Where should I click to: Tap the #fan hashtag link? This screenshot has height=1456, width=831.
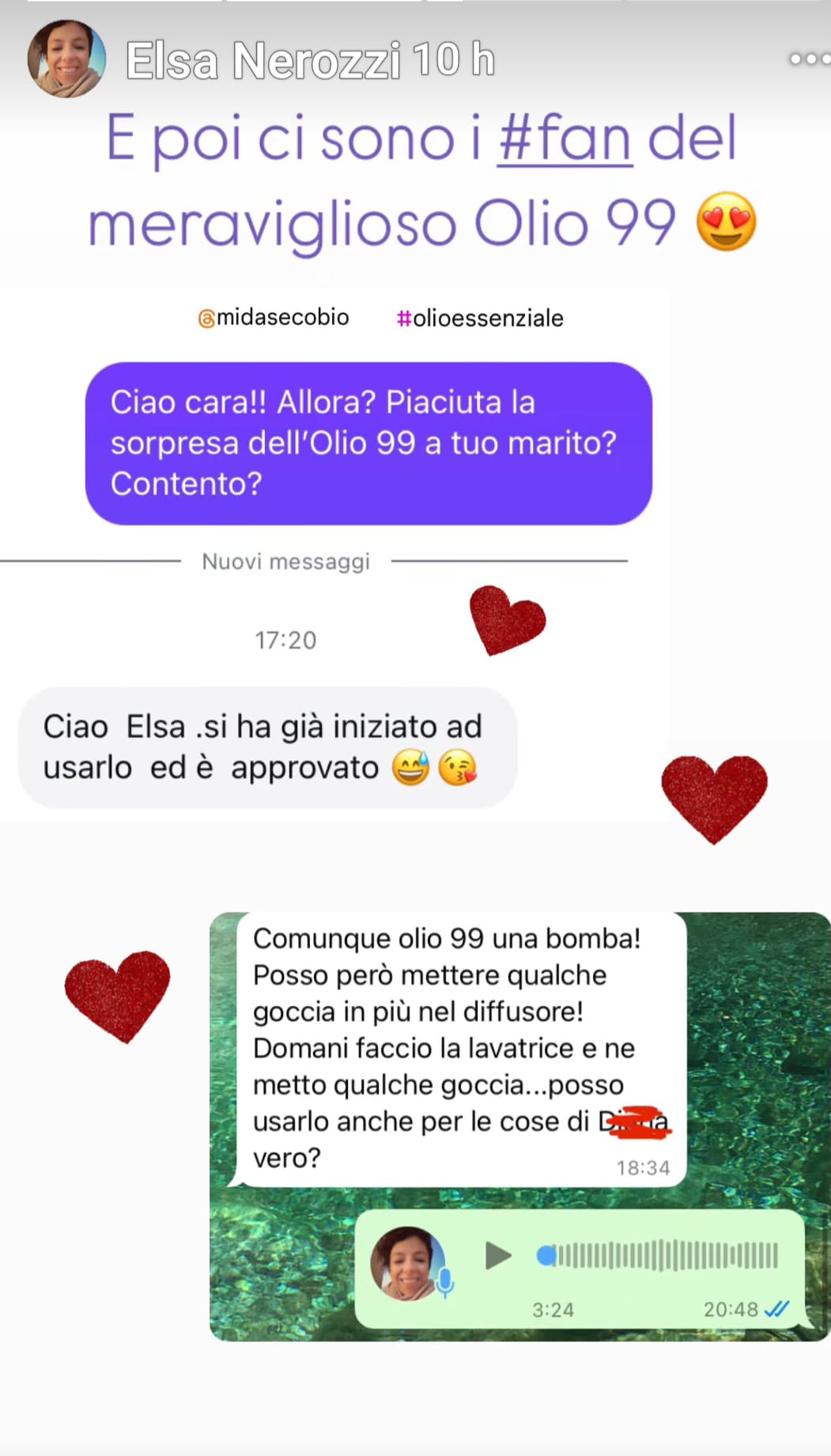click(565, 138)
